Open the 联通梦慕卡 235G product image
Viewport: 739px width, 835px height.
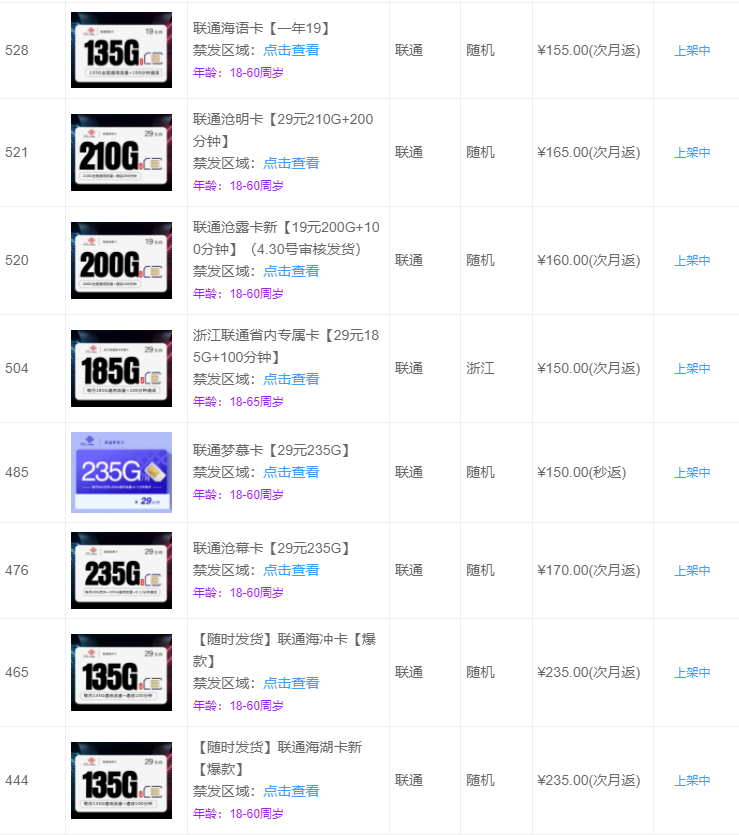tap(121, 472)
